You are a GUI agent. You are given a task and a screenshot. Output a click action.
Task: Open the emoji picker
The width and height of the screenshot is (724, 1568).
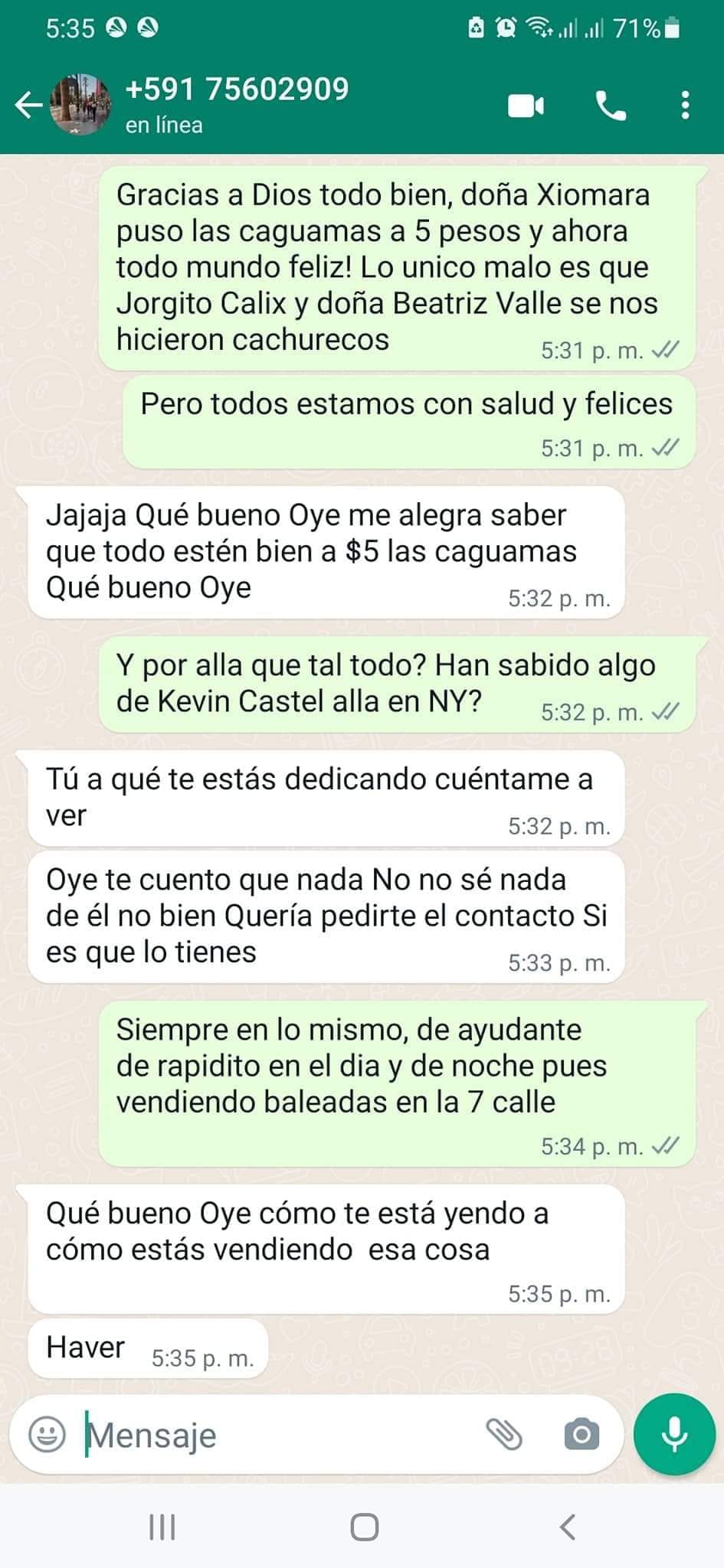pos(48,1434)
